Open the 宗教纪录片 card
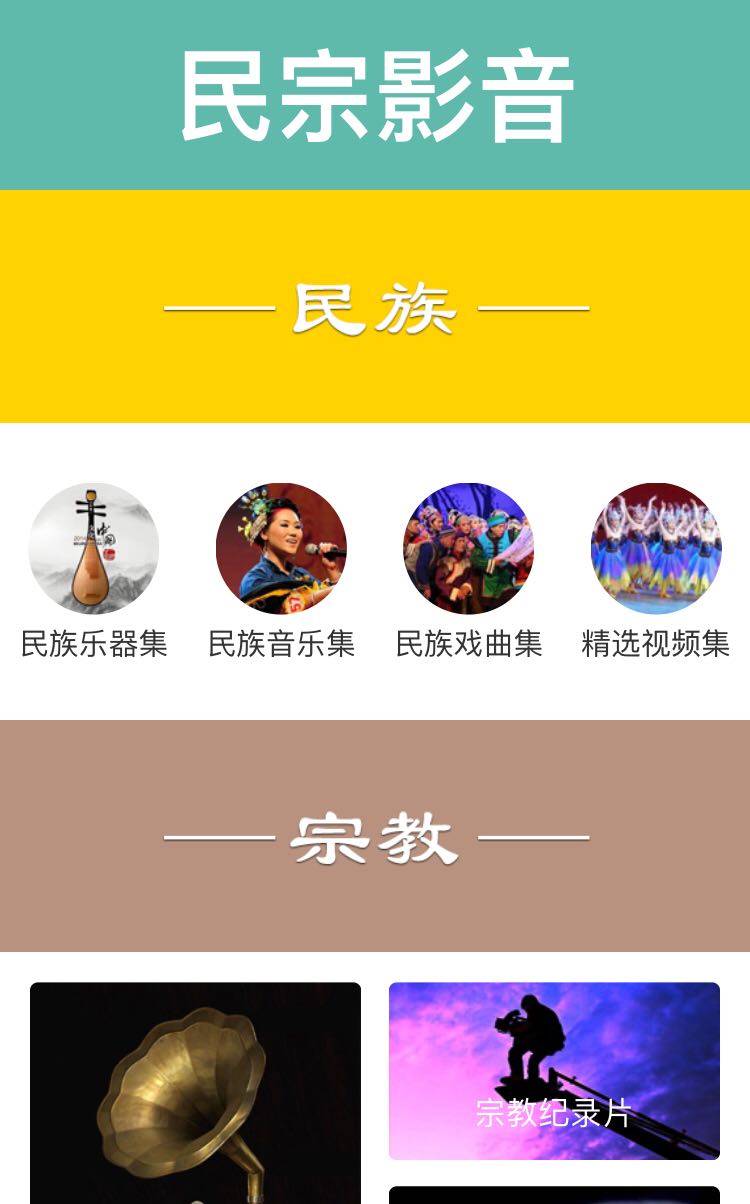 tap(554, 1071)
